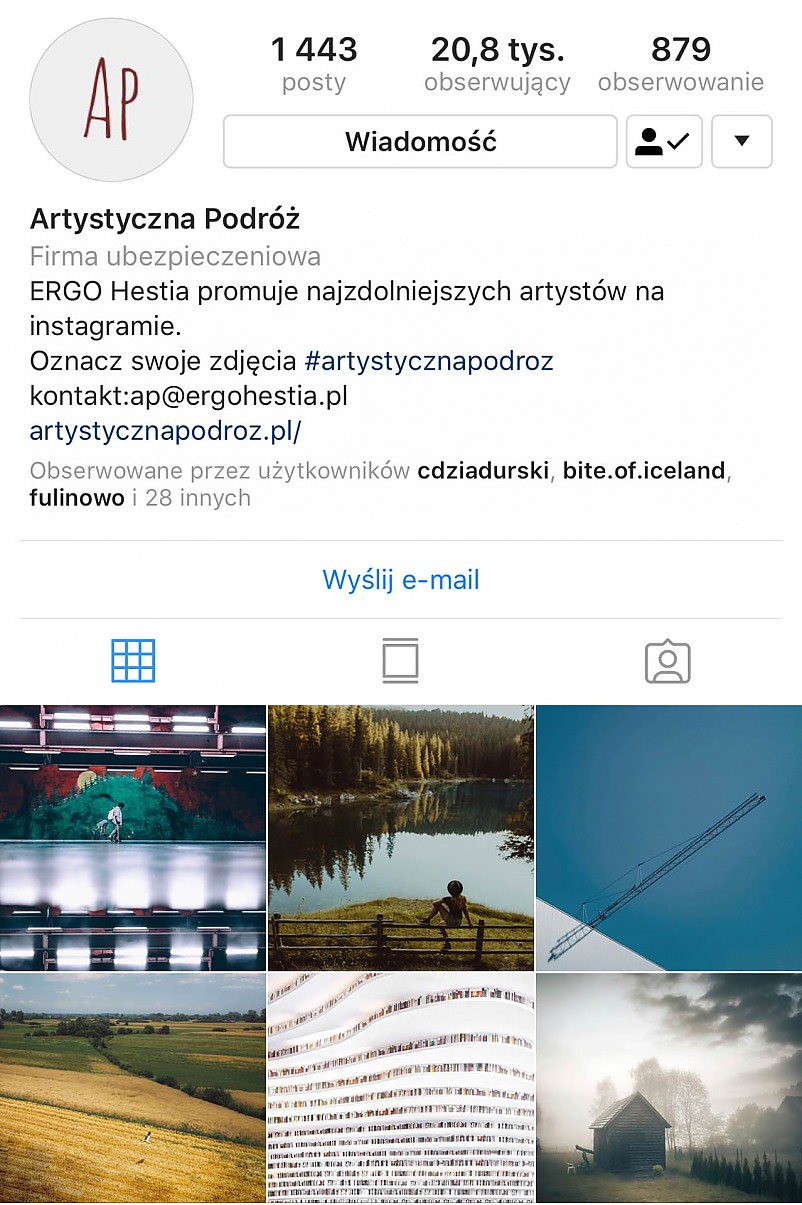Open the crane against blue sky photo
Viewport: 802px width, 1205px height.
669,837
